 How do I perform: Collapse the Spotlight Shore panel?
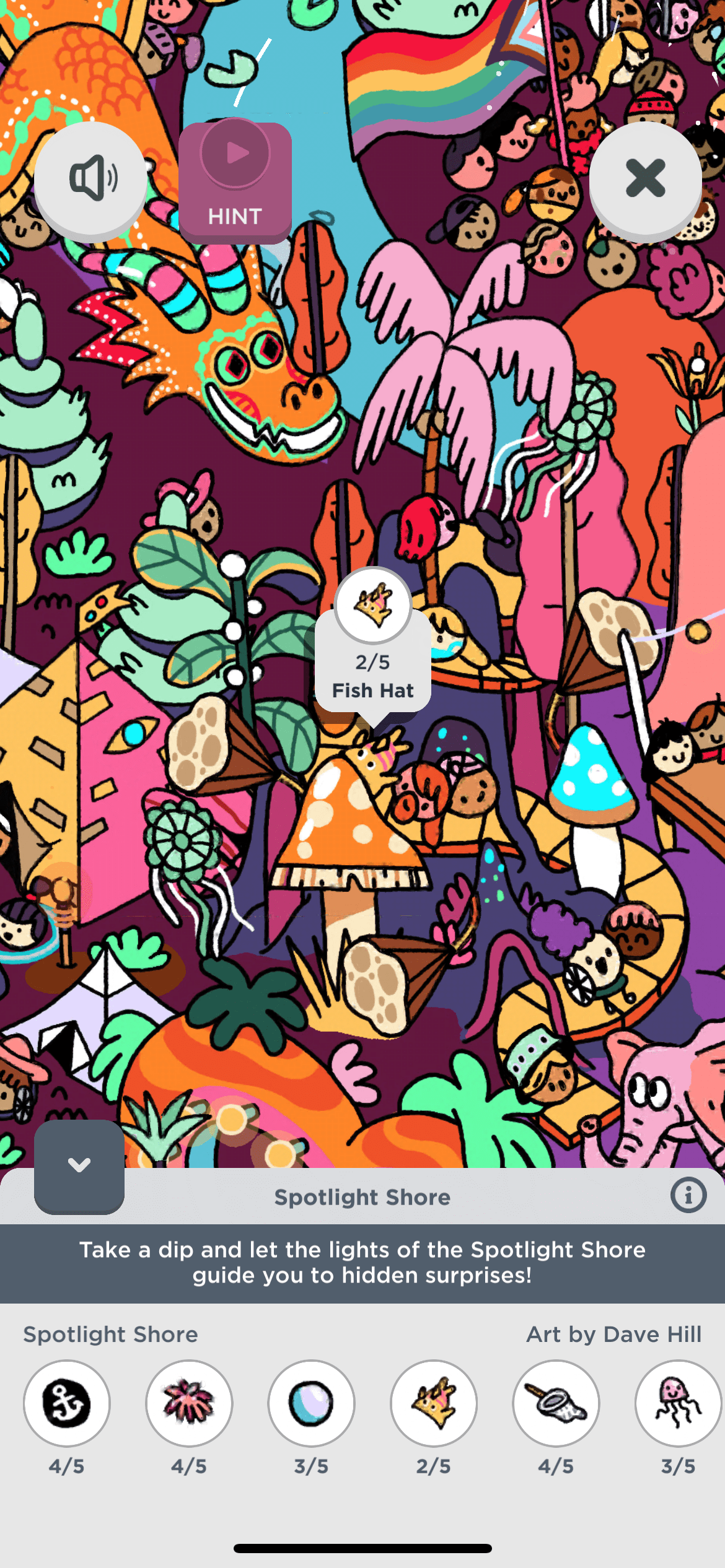coord(79,1165)
